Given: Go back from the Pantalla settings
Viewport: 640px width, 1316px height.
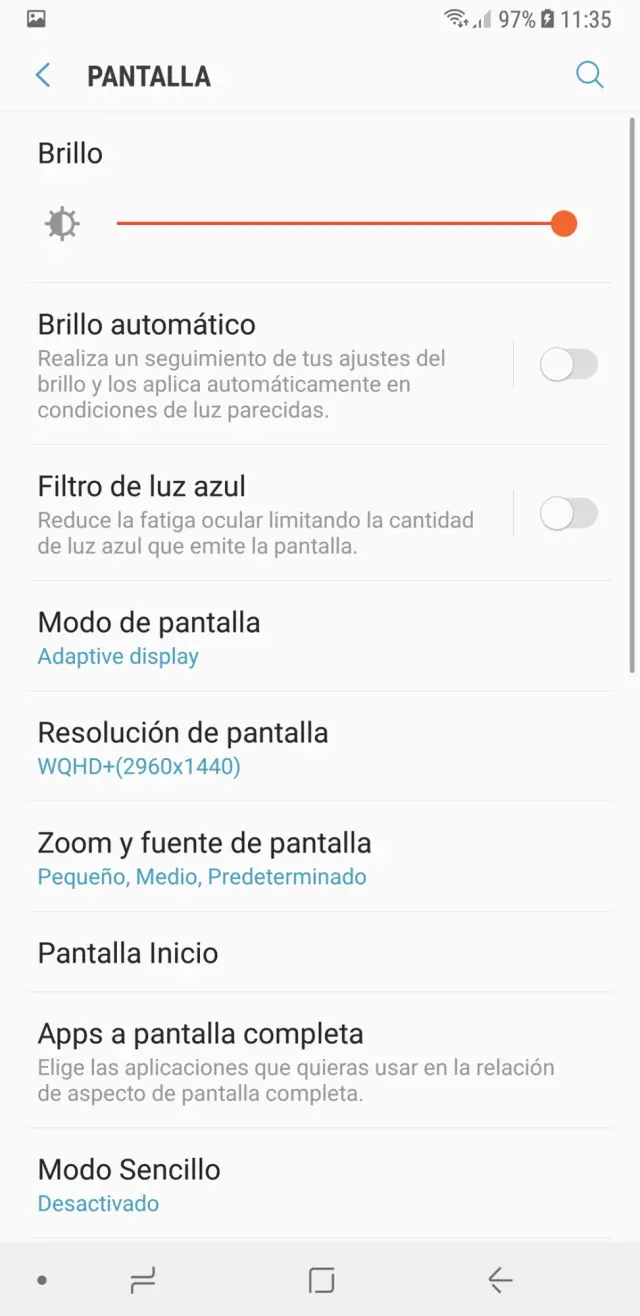Looking at the screenshot, I should [43, 75].
